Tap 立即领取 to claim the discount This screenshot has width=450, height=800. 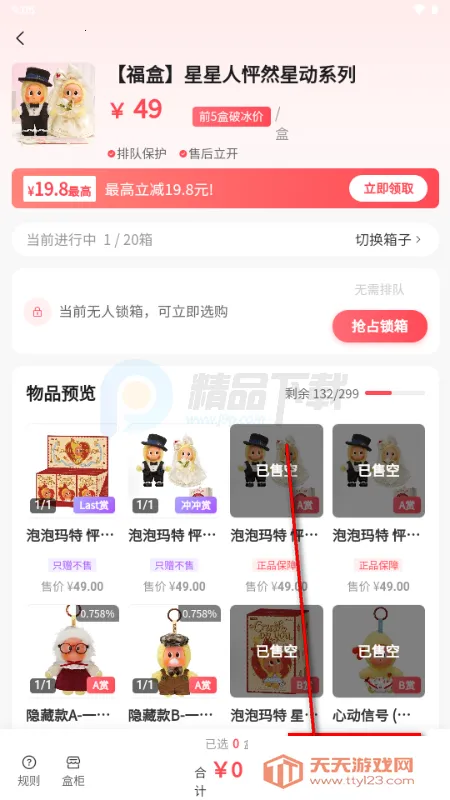tap(388, 189)
